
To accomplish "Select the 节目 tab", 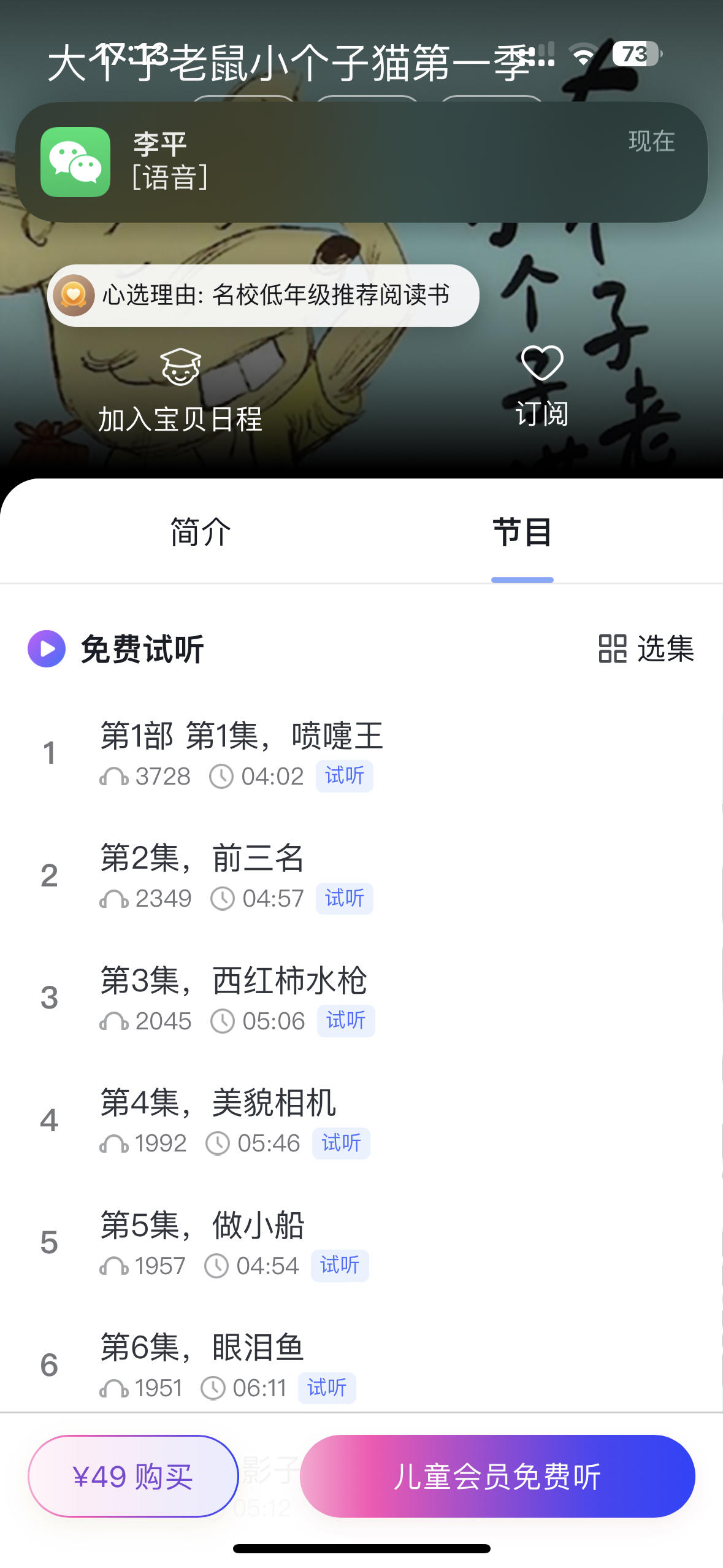I will coord(522,532).
